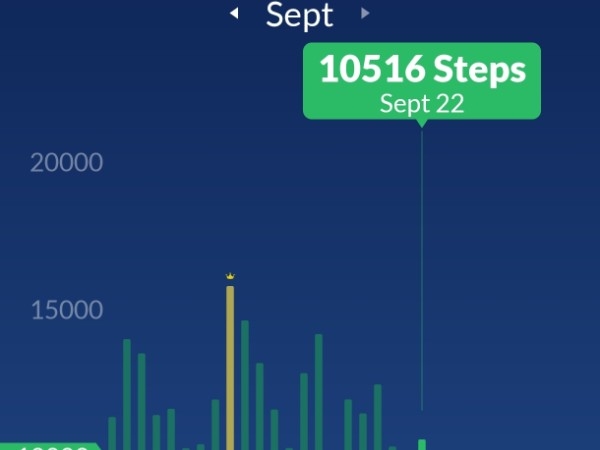Screen dimensions: 600x450
Task: Select the highlighted Sept 22 bar
Action: (422, 444)
